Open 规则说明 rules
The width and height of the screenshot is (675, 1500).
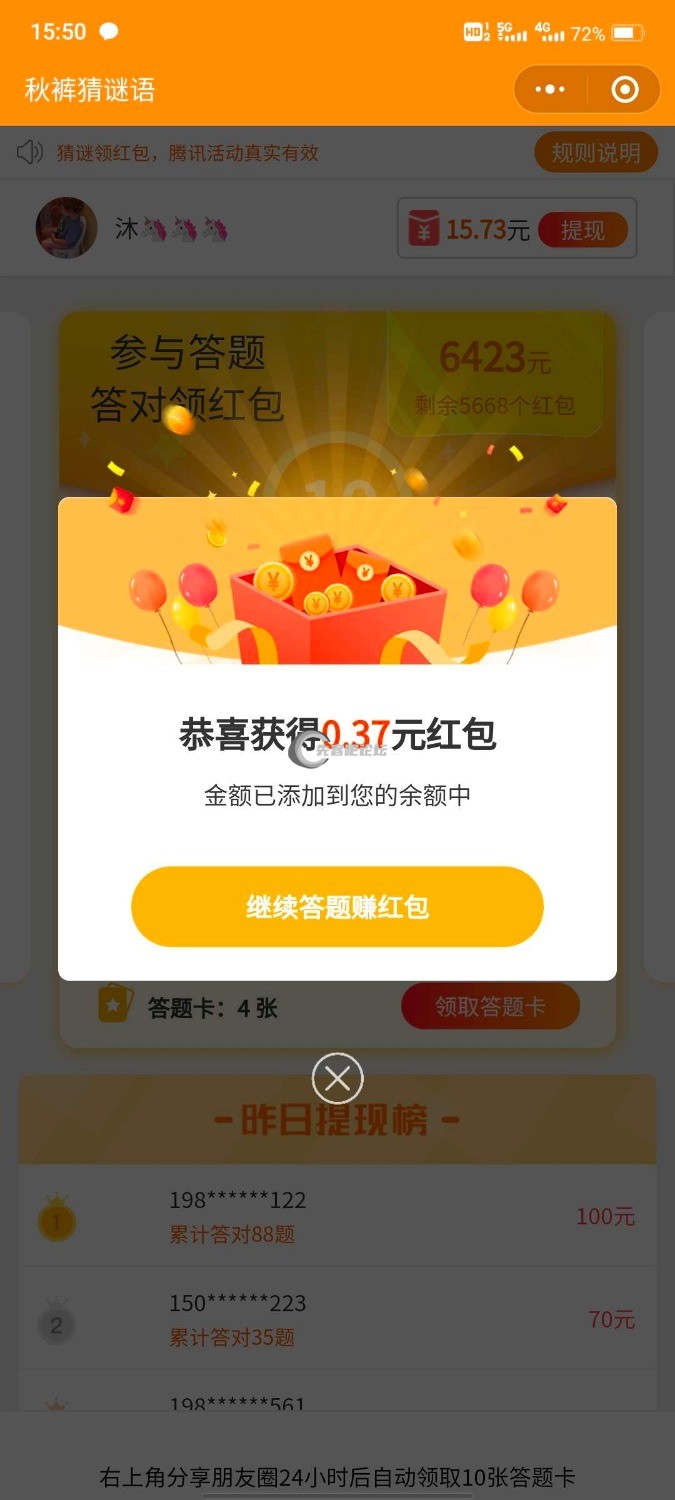click(x=595, y=153)
